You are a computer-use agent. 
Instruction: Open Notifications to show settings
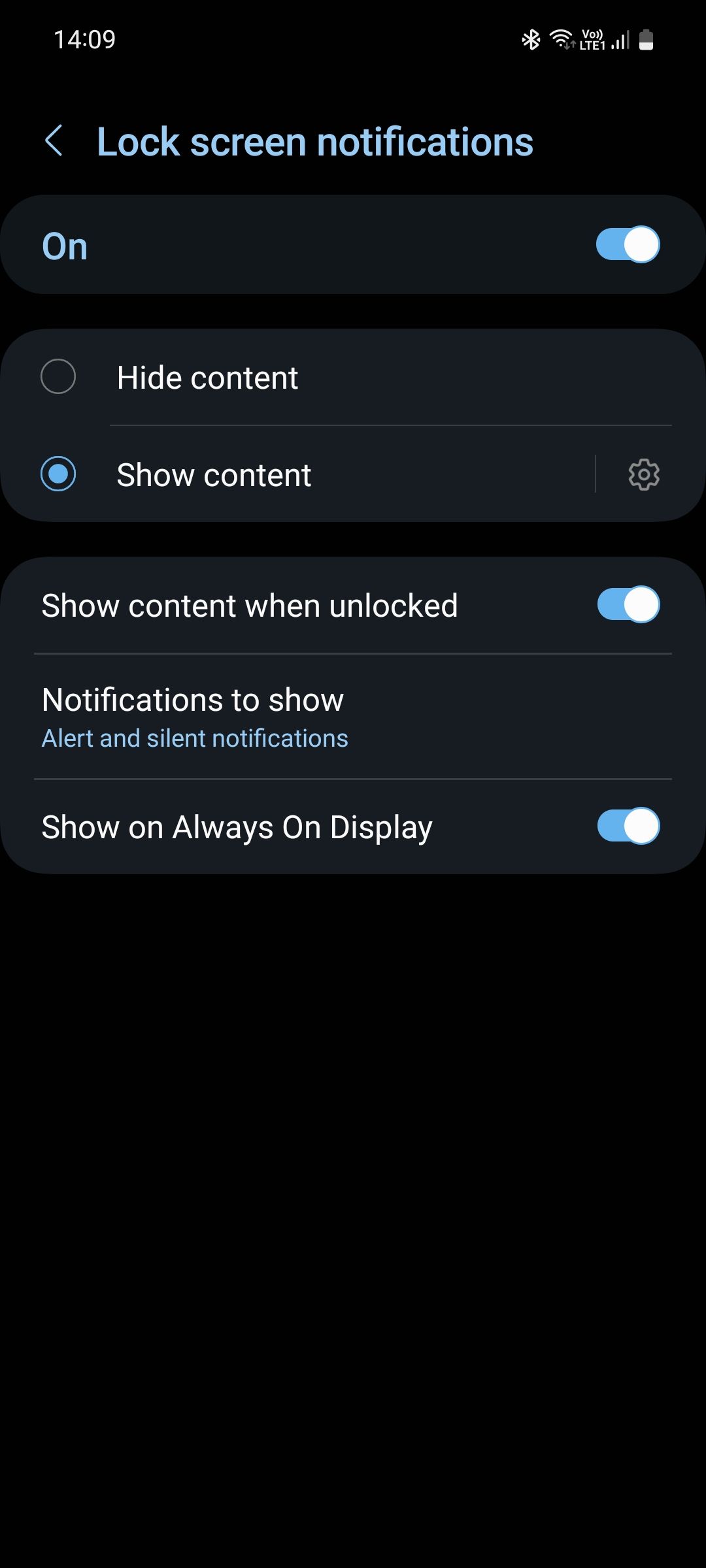(192, 699)
